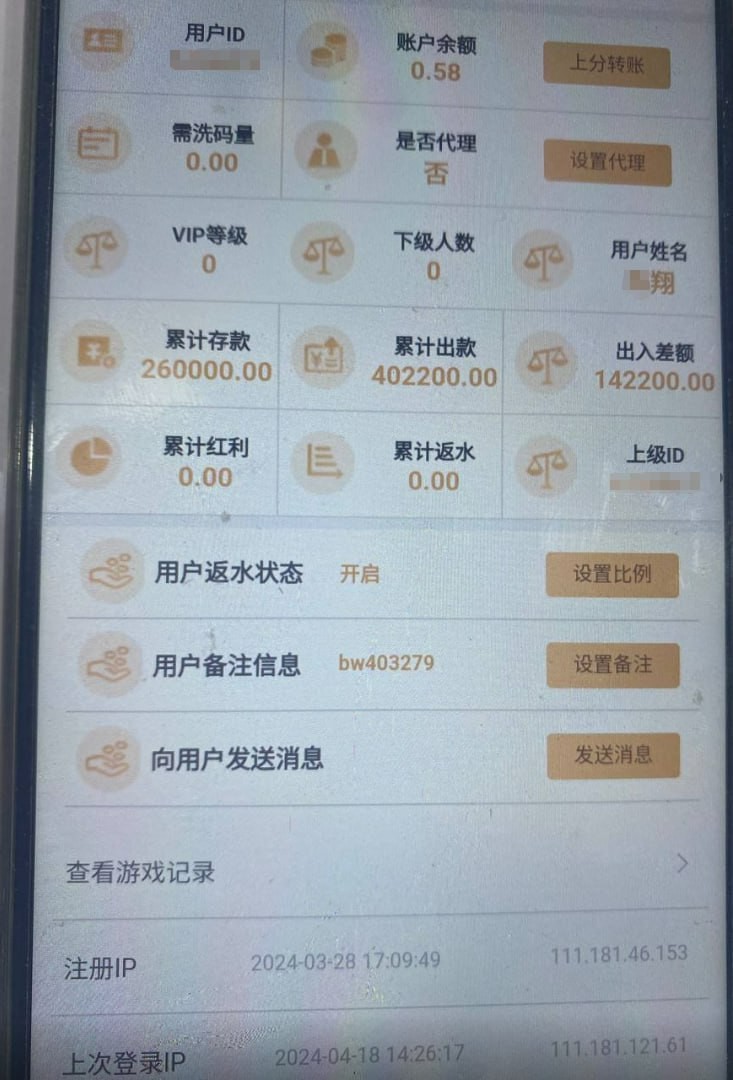Open the 查看游戏记录 row

(380, 870)
